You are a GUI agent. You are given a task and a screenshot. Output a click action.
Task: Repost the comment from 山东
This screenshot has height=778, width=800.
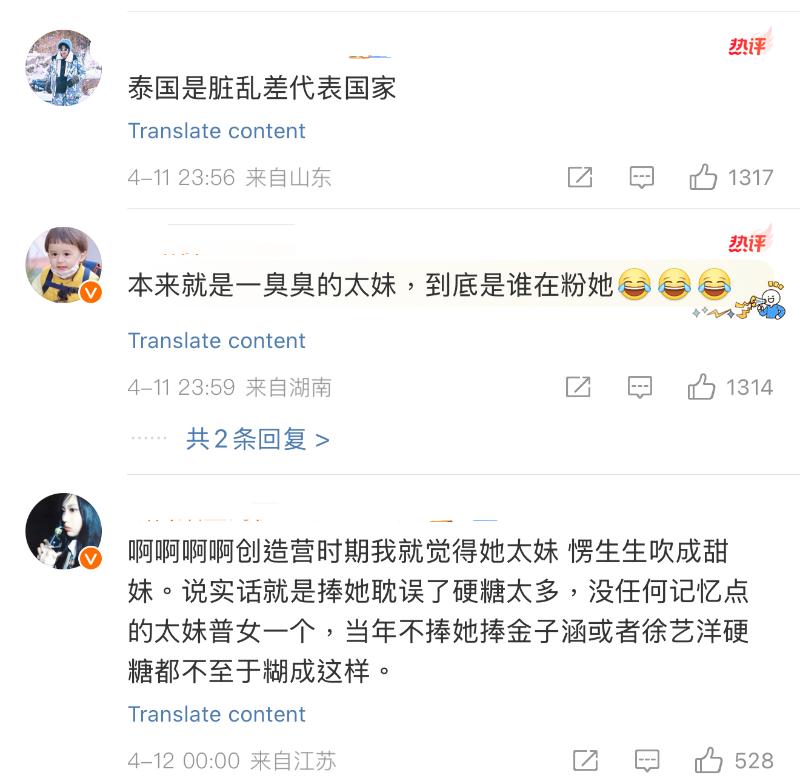tap(580, 178)
